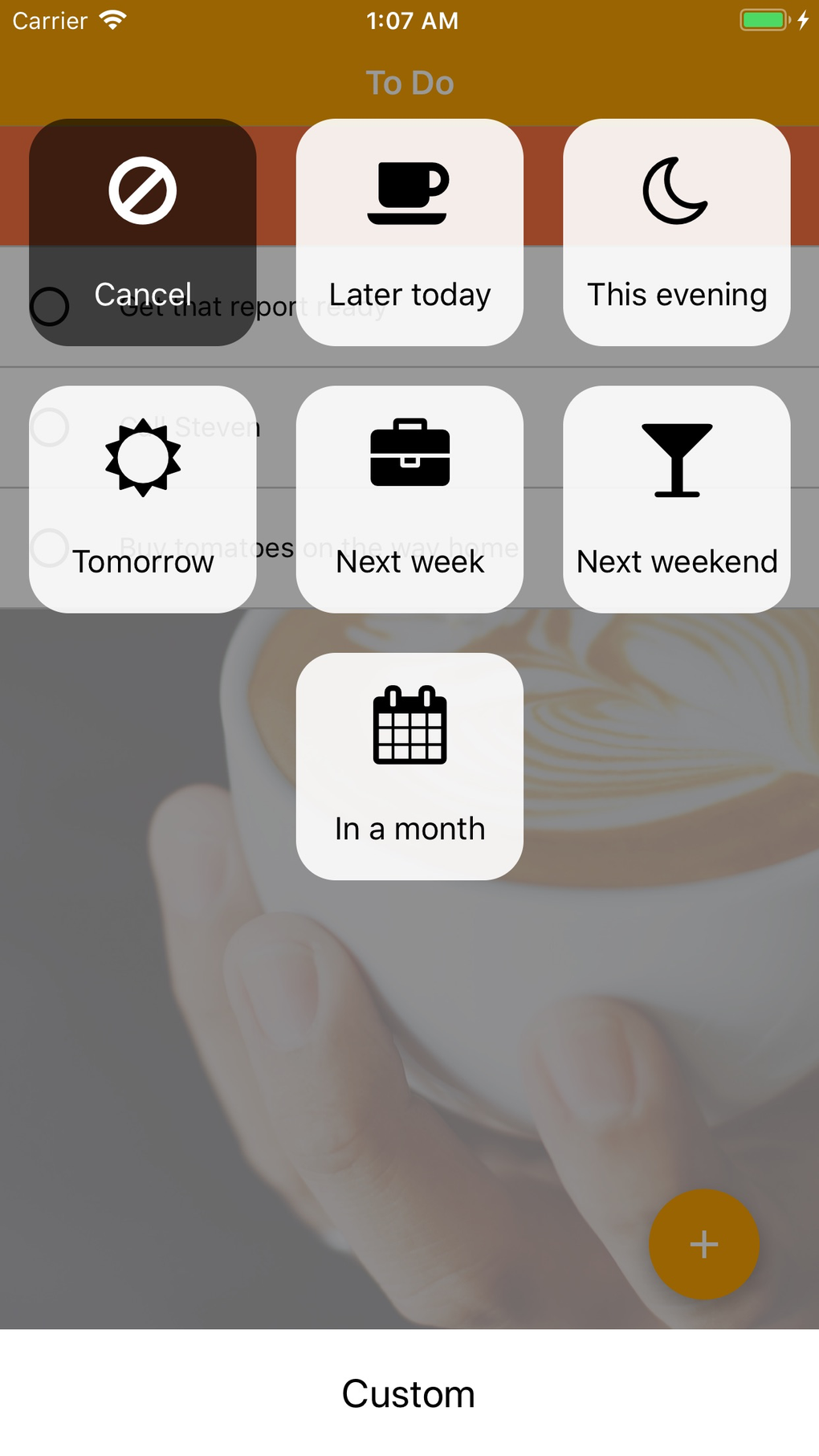Select the cocktail glass icon for Next weekend
Viewport: 819px width, 1456px height.
coord(675,459)
